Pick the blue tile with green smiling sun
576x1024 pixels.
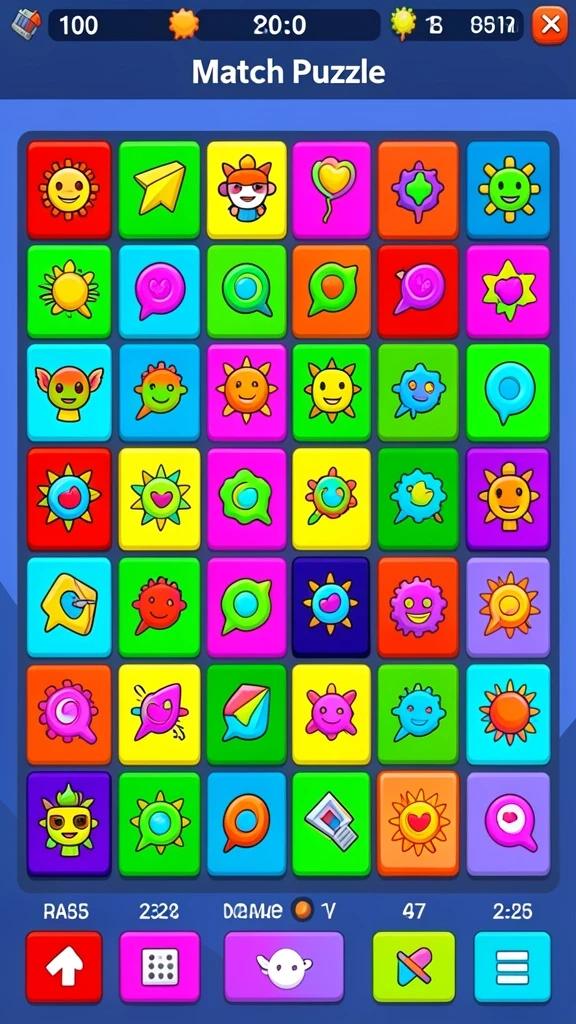click(508, 190)
